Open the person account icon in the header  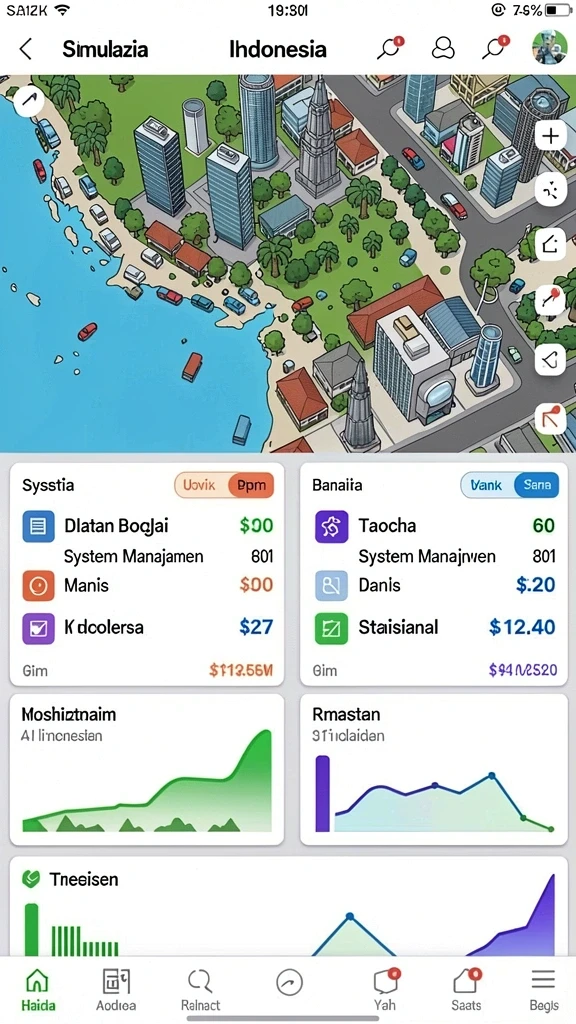[x=443, y=49]
